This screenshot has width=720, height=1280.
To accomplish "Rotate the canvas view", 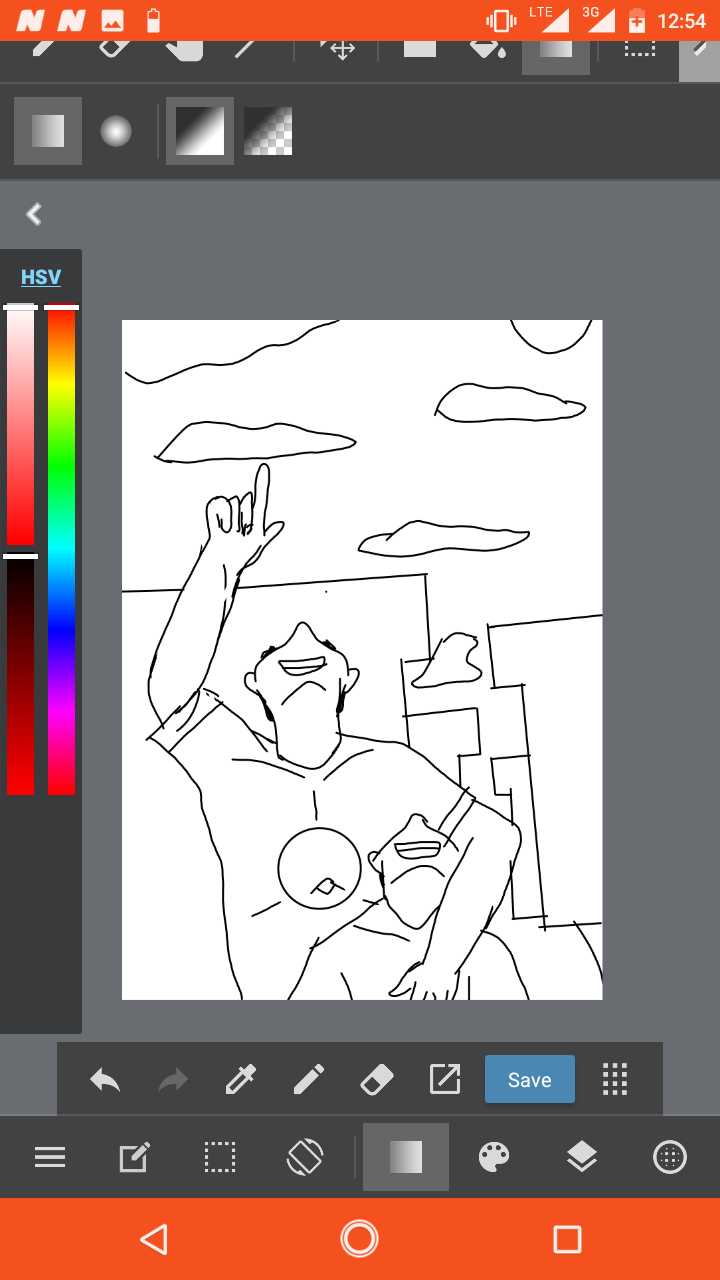I will tap(305, 1157).
